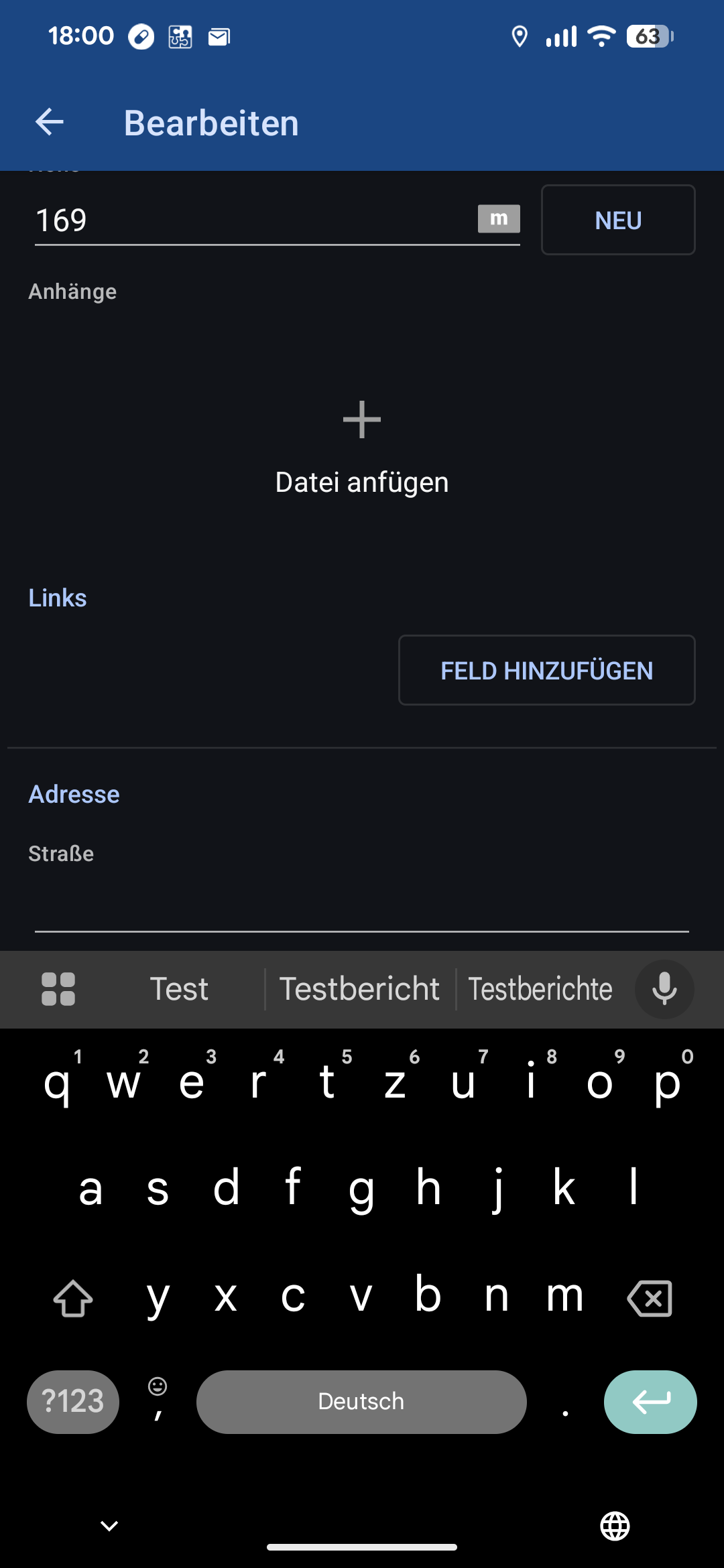Image resolution: width=724 pixels, height=1568 pixels.
Task: Switch keyboard to the ?123 symbols layout
Action: pyautogui.click(x=73, y=1401)
